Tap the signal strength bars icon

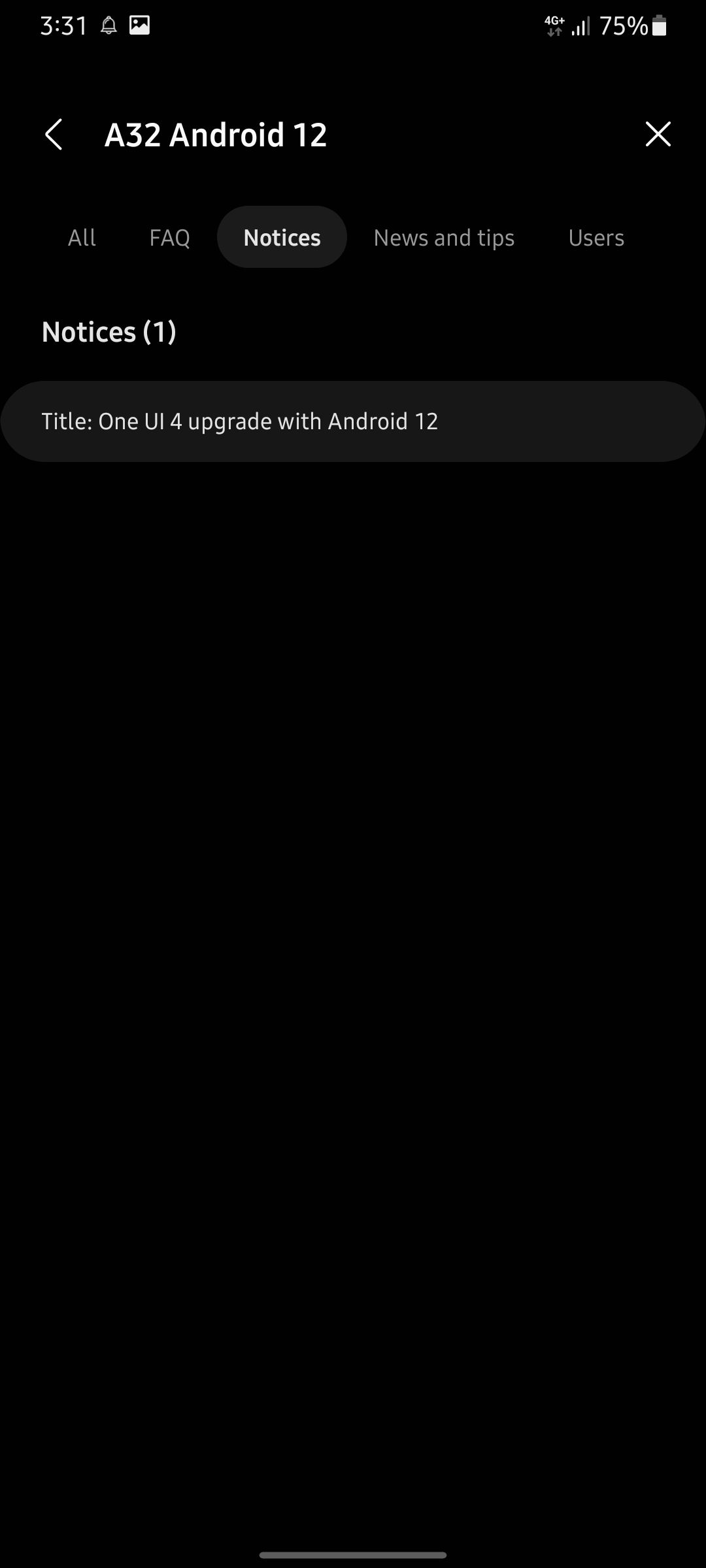click(x=580, y=25)
